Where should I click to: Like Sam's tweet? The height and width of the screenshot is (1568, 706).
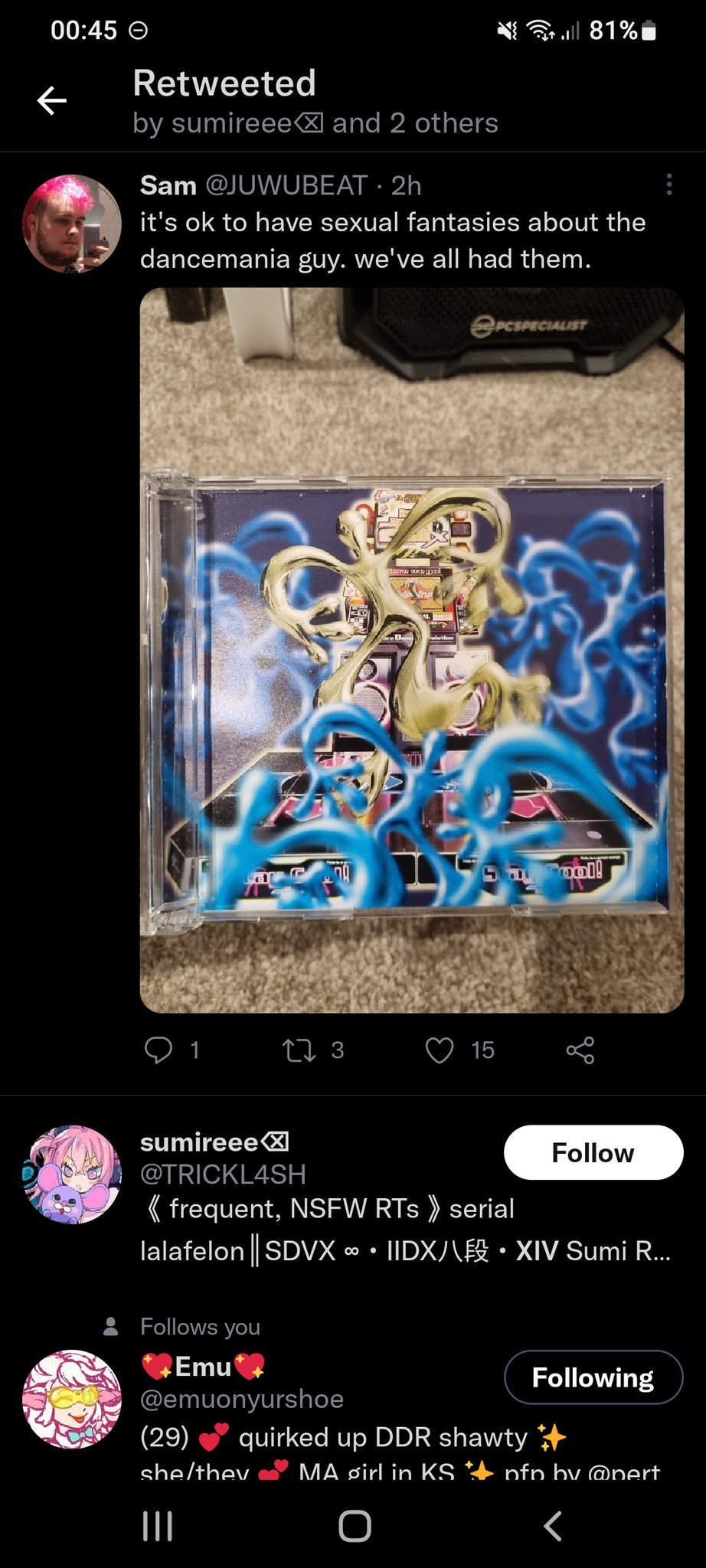[440, 1050]
